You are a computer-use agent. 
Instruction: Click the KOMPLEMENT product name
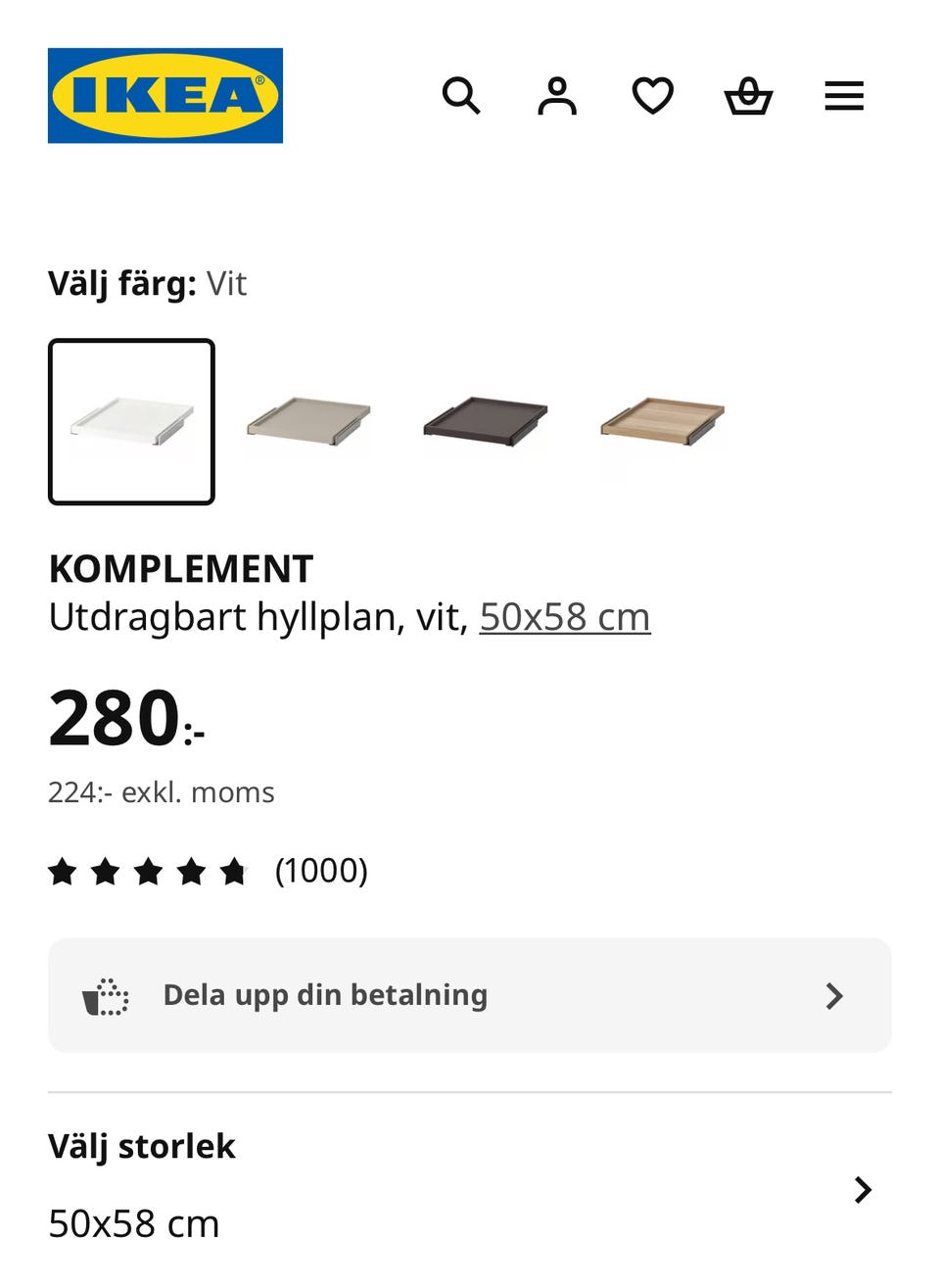click(180, 567)
